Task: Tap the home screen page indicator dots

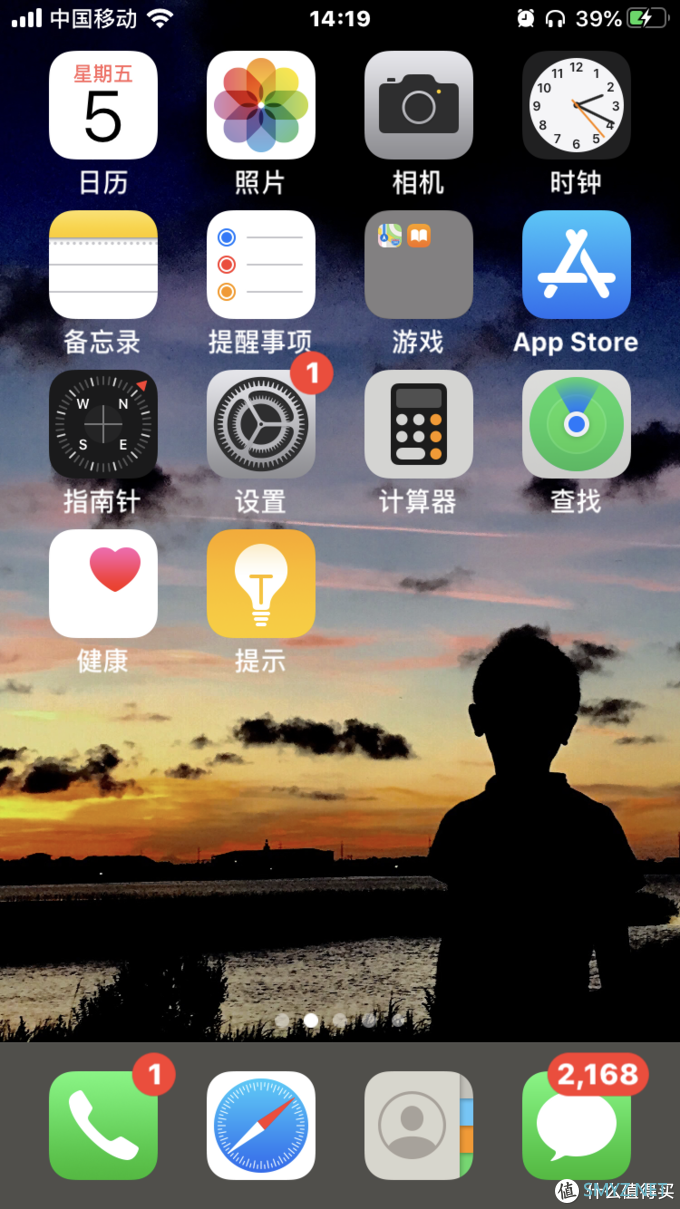Action: (x=340, y=1020)
